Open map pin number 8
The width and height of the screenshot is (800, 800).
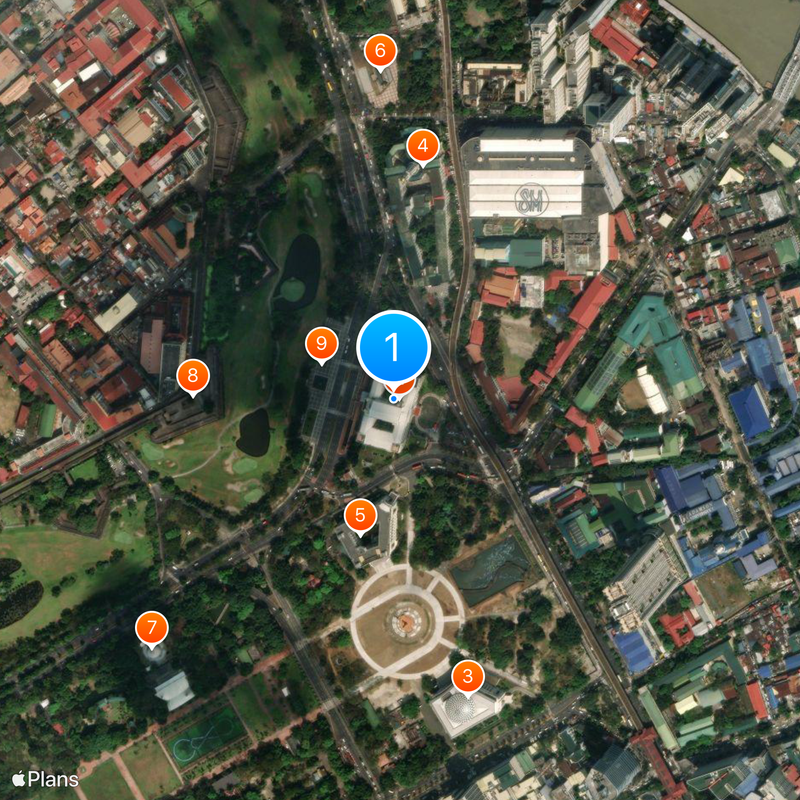[x=192, y=377]
